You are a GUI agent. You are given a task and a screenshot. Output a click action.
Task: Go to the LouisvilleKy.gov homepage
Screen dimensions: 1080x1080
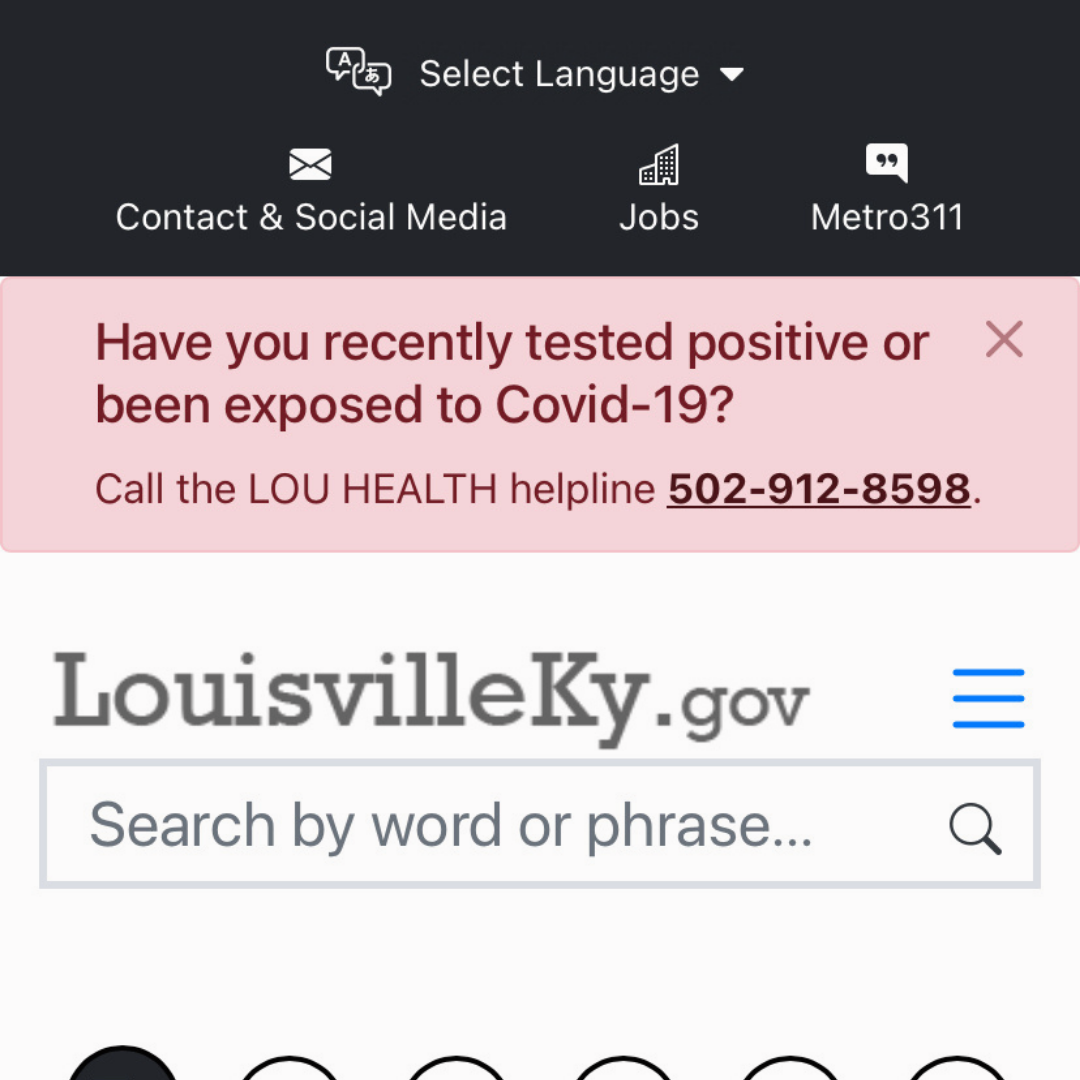point(430,696)
